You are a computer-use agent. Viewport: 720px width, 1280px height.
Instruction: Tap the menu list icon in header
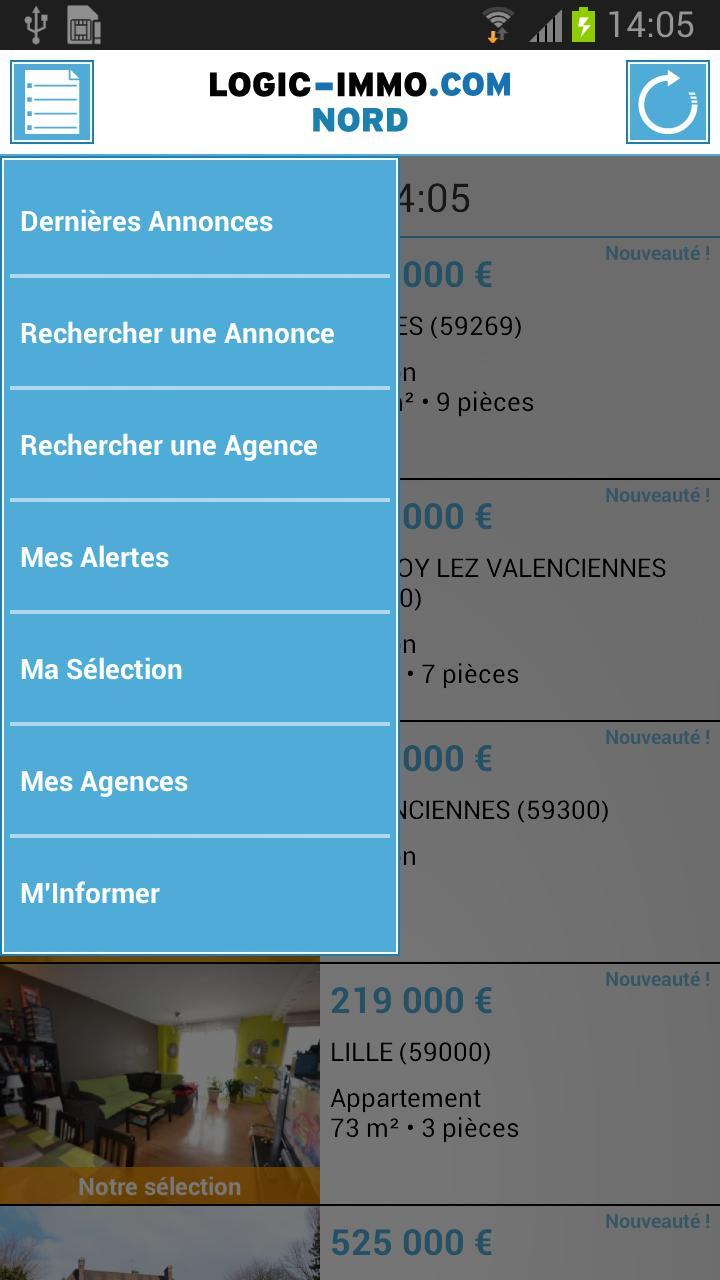pyautogui.click(x=52, y=102)
